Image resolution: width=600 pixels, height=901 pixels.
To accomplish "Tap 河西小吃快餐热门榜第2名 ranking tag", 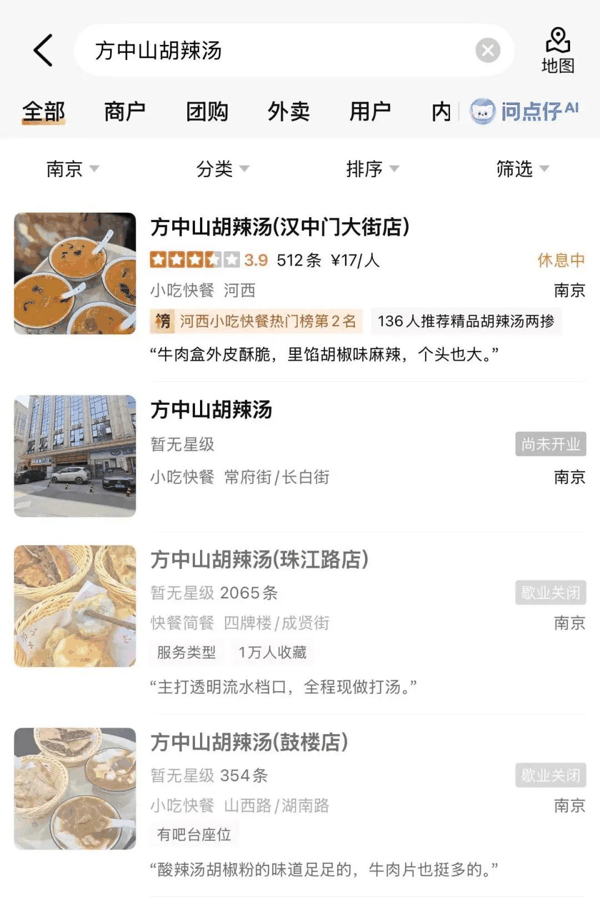I will click(x=257, y=321).
